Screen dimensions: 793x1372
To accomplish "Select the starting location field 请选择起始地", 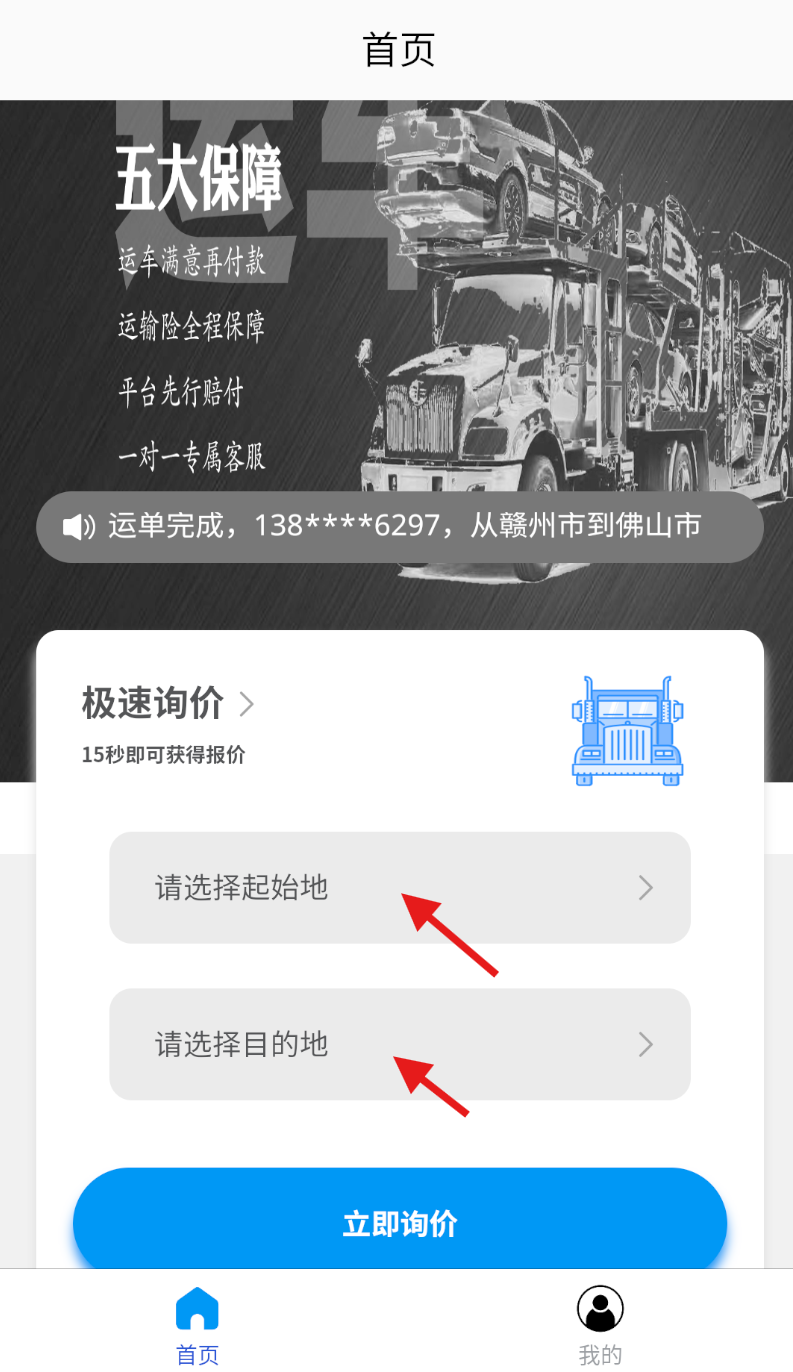I will tap(399, 887).
